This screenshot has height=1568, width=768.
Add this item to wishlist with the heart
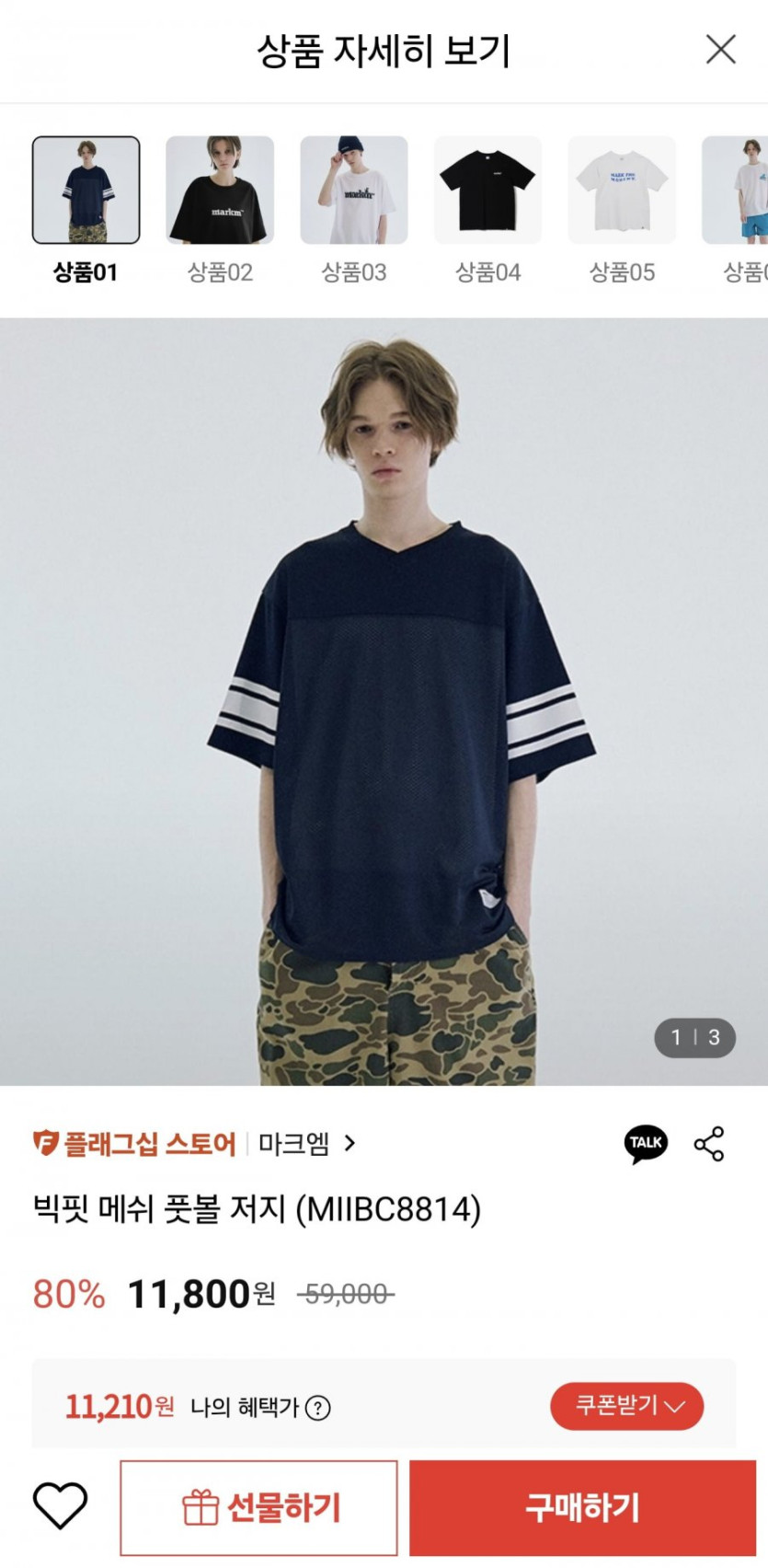click(x=61, y=1506)
